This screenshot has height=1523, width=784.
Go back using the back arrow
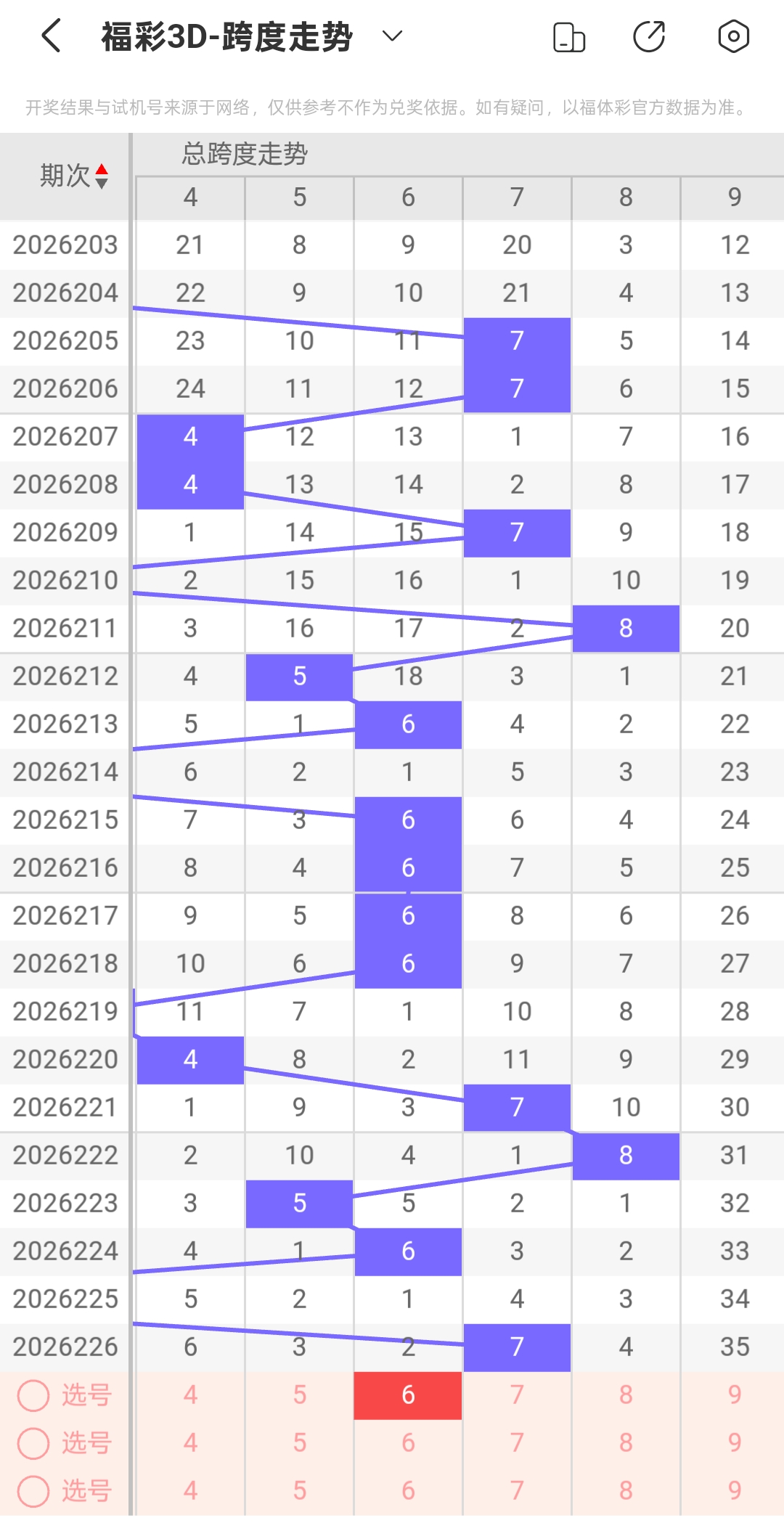(51, 36)
